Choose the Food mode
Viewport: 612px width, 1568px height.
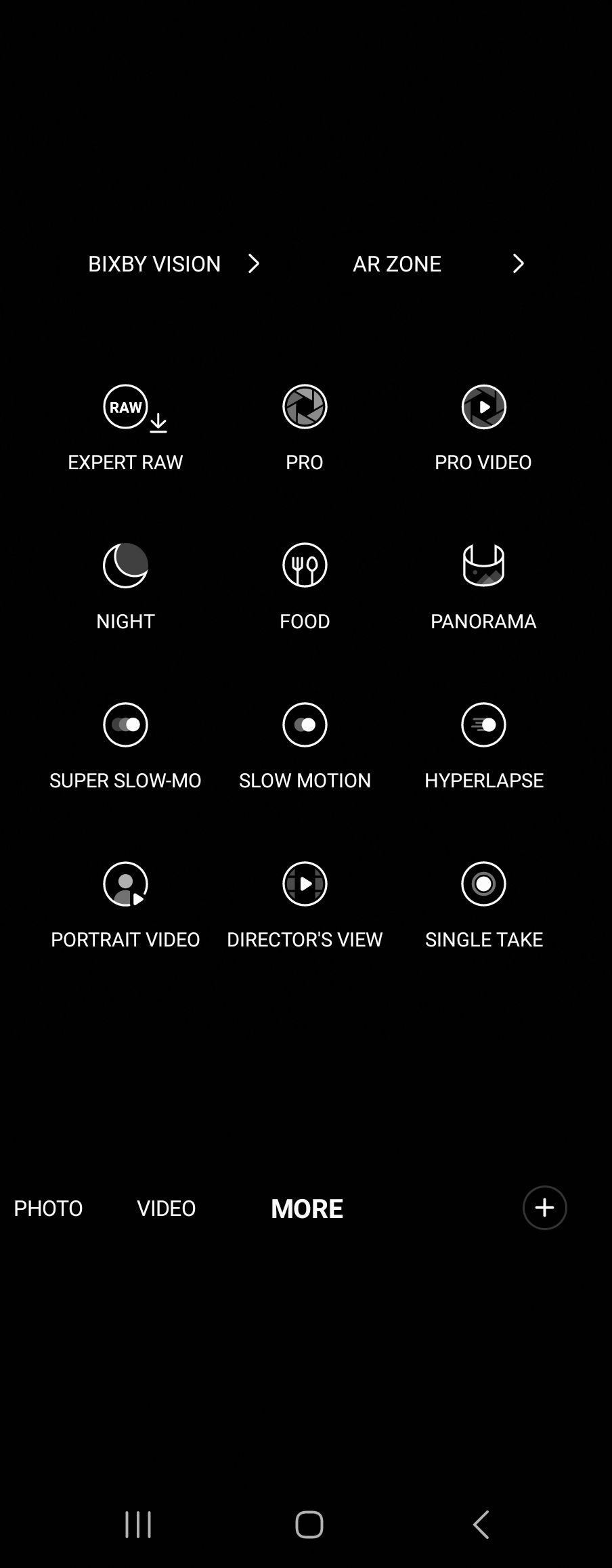(305, 587)
